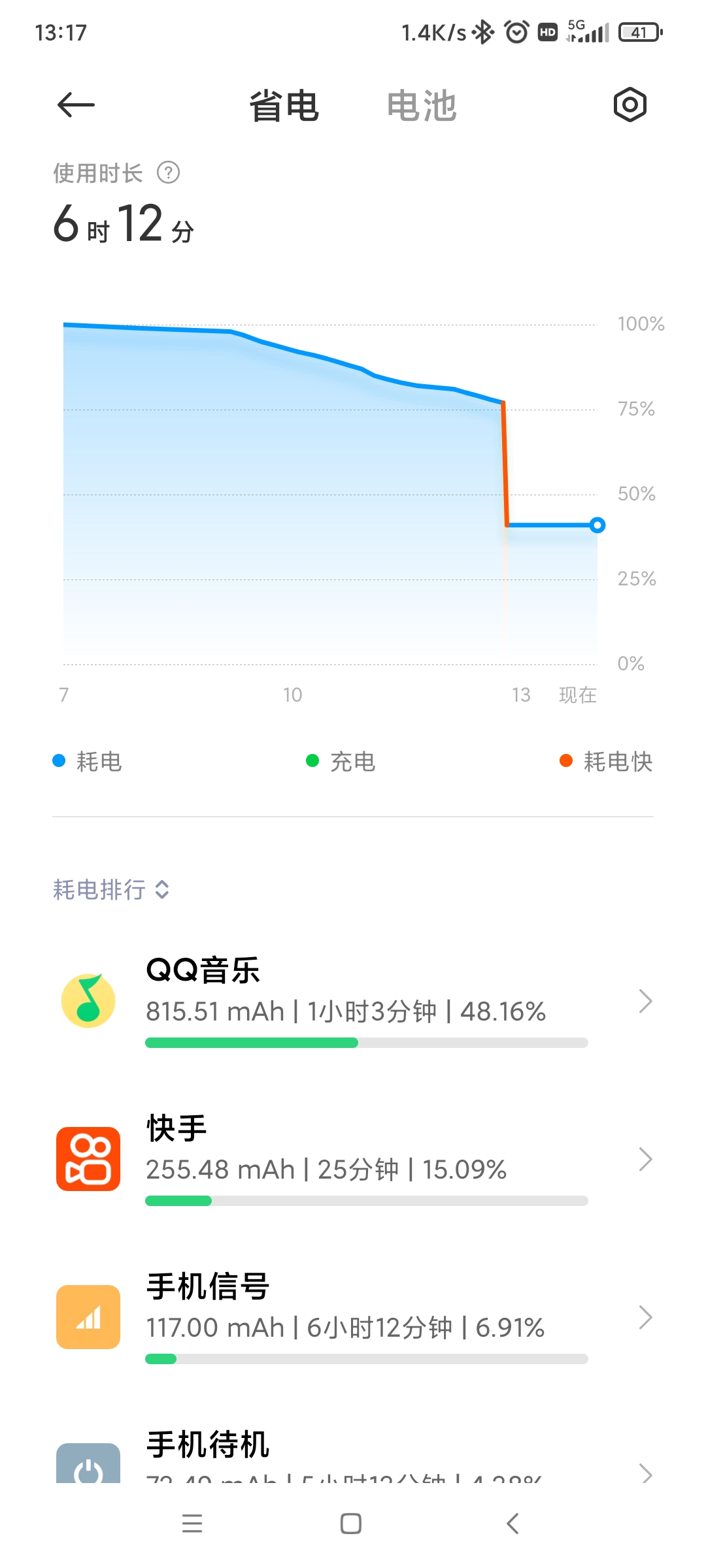Open recent apps from navigation bar
The image size is (706, 1568).
192,1524
